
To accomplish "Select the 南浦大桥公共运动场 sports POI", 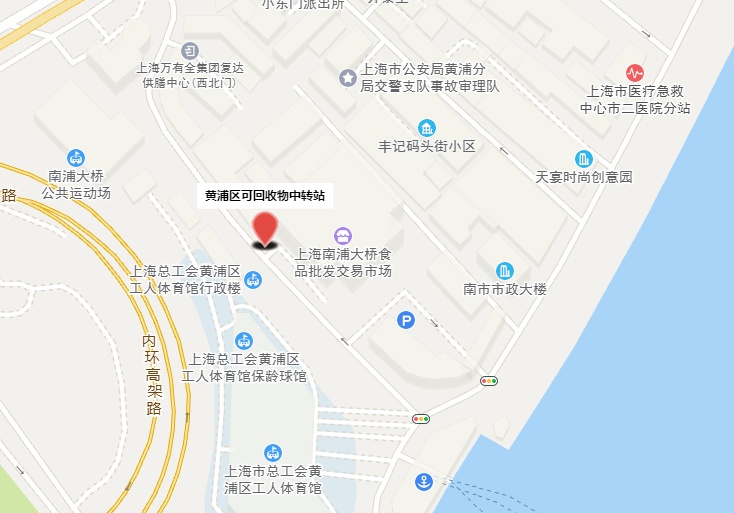I will (76, 158).
